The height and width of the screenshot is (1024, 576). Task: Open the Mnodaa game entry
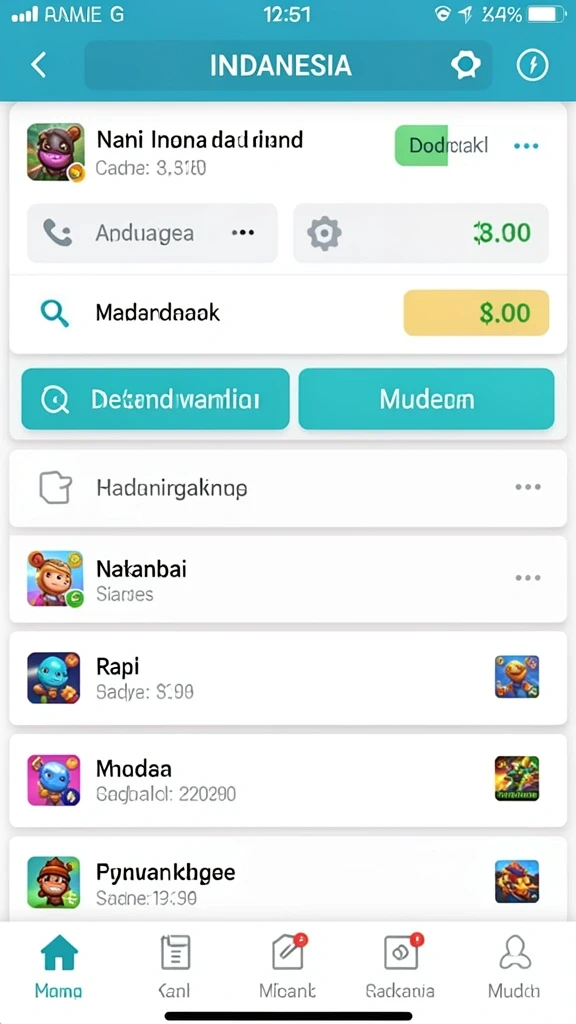coord(288,780)
